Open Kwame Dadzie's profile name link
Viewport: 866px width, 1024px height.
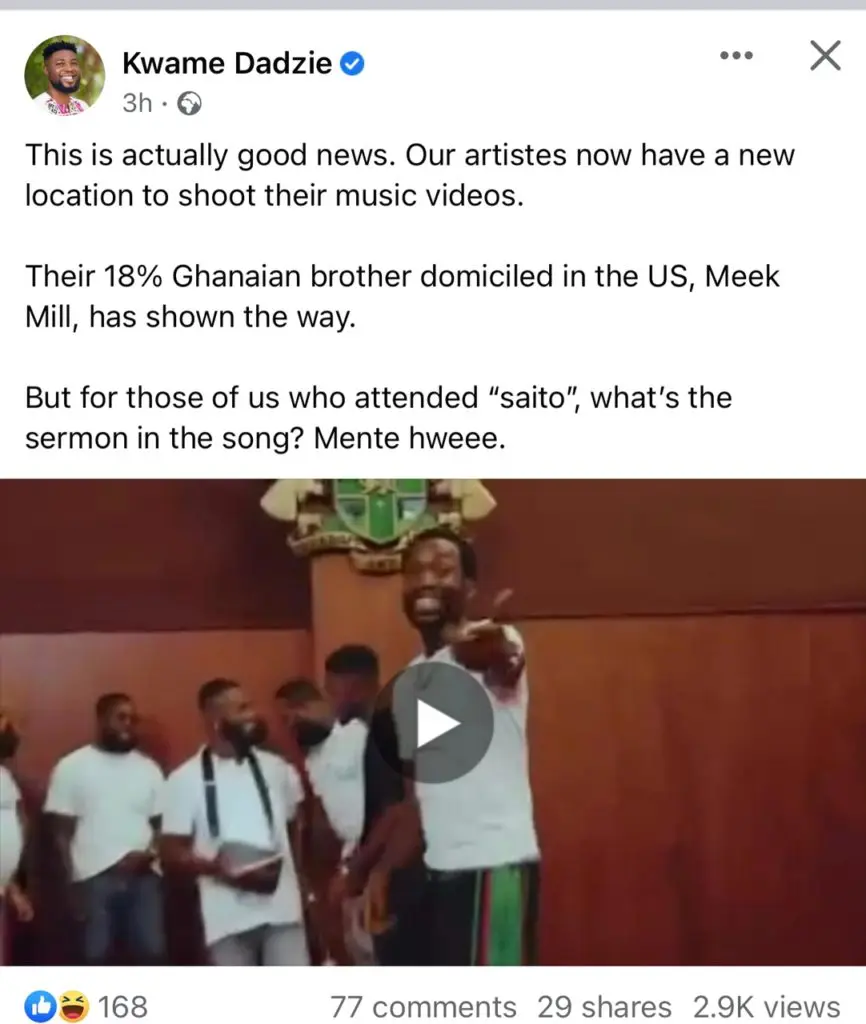(229, 64)
